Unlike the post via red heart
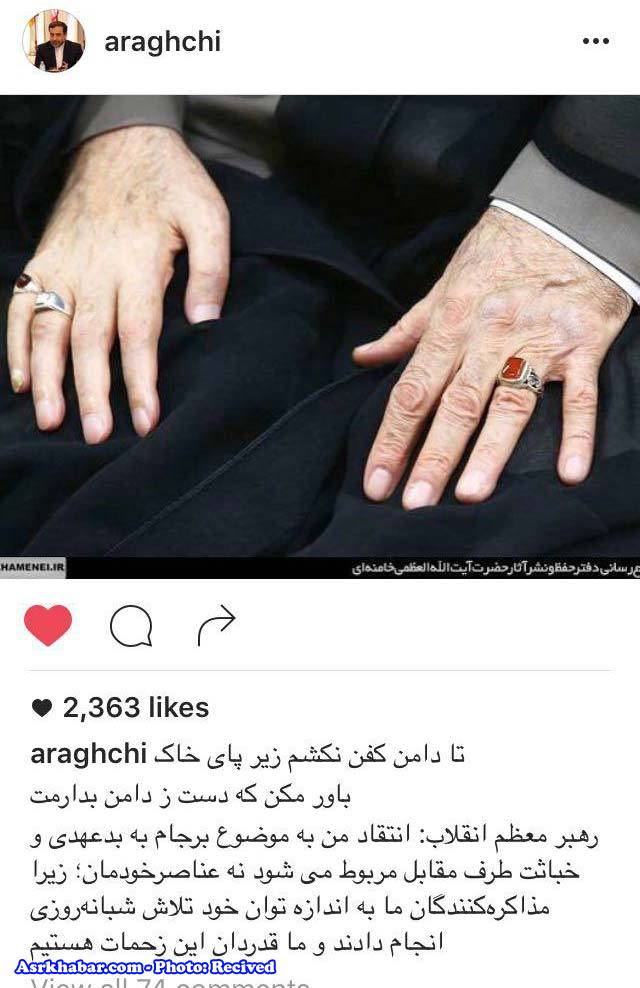Image resolution: width=640 pixels, height=988 pixels. pos(48,625)
